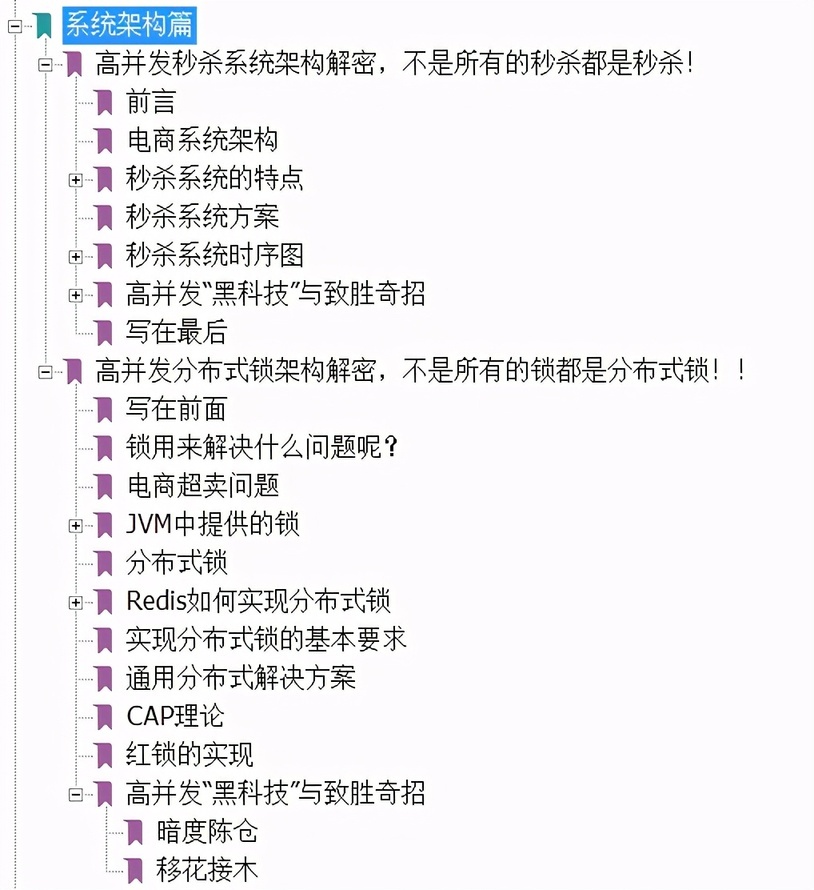The height and width of the screenshot is (890, 814).
Task: Select the 系统架构篇 root bookmark
Action: click(128, 24)
